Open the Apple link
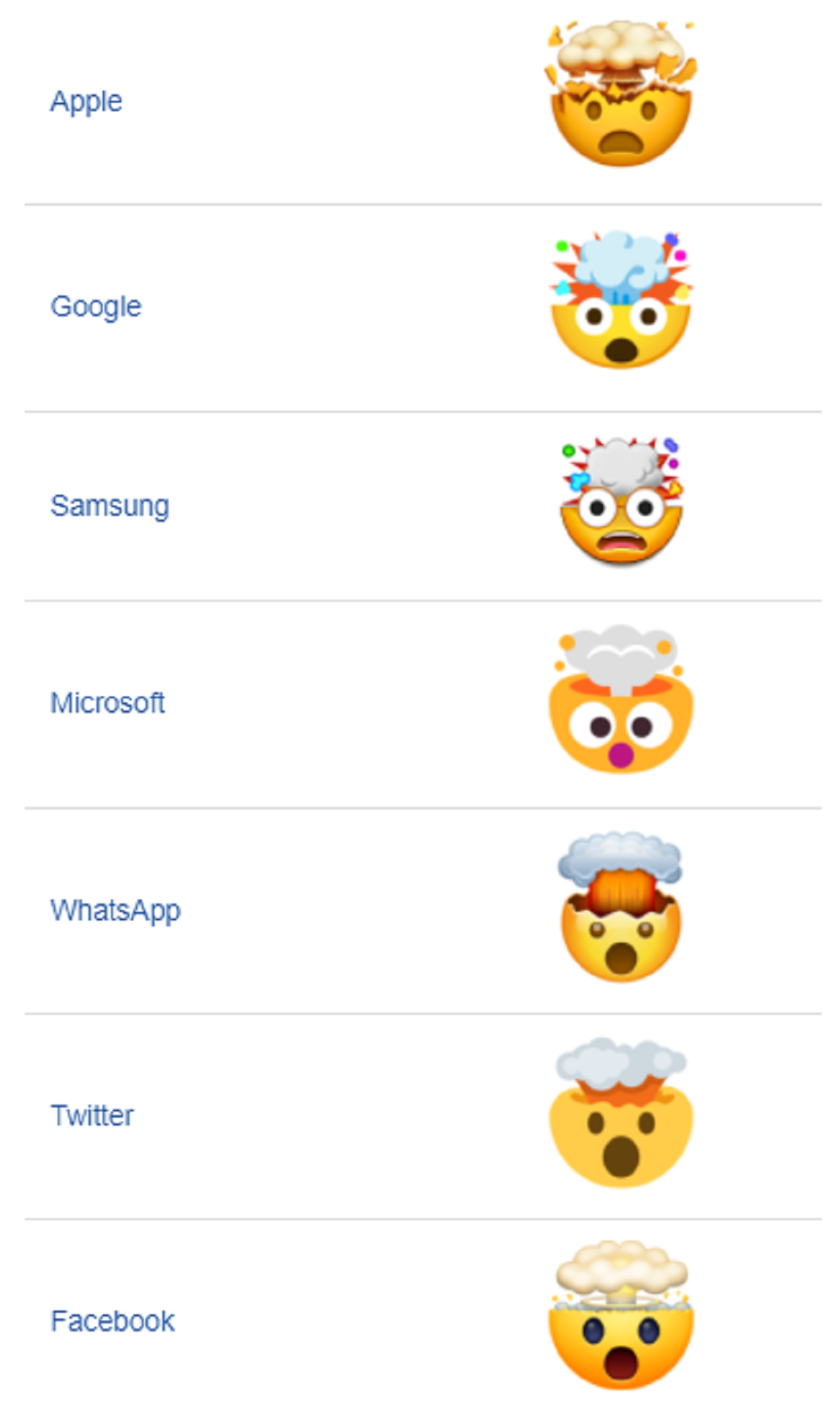The width and height of the screenshot is (840, 1405). 86,102
